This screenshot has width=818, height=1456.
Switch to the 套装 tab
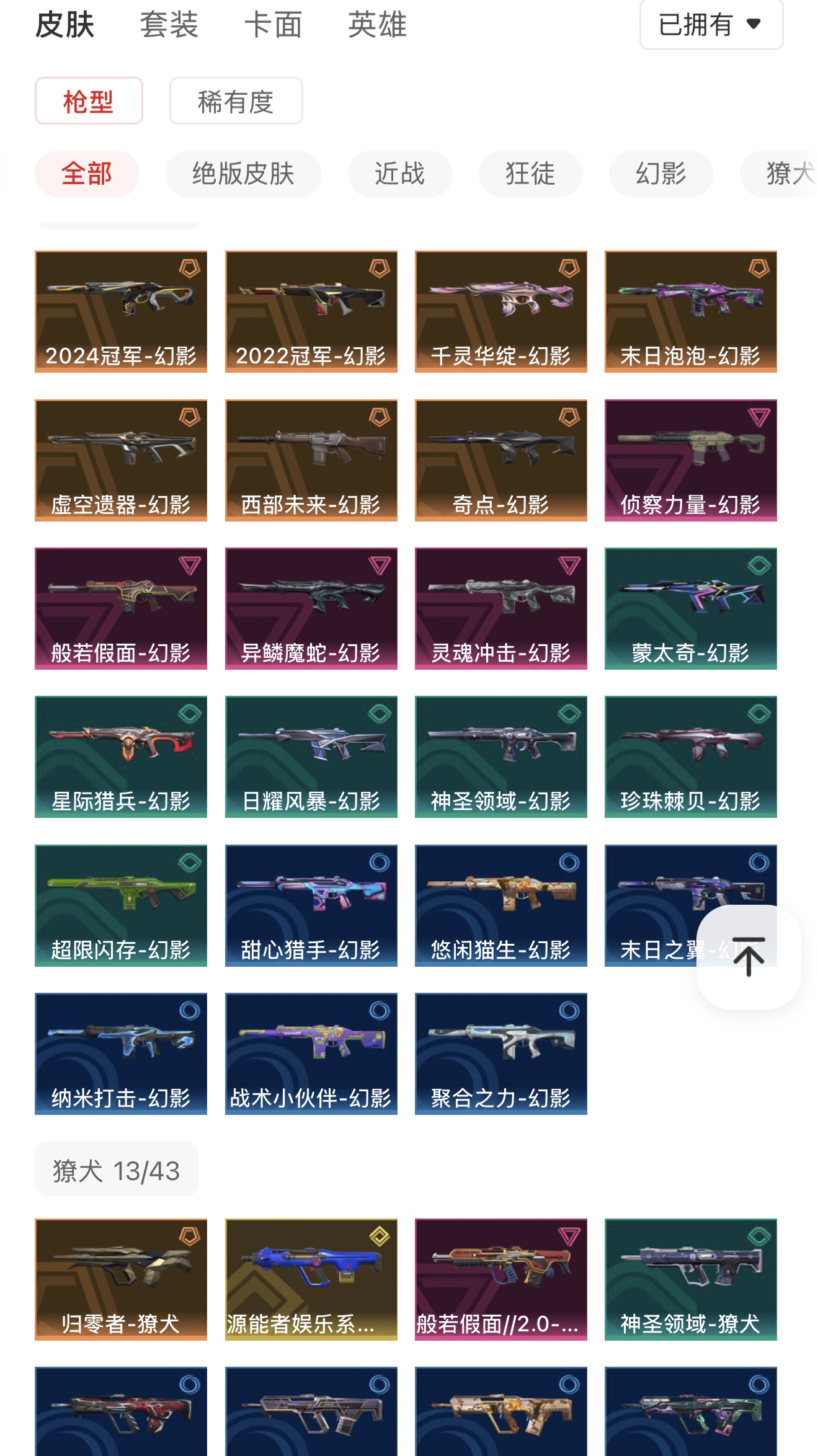tap(169, 25)
